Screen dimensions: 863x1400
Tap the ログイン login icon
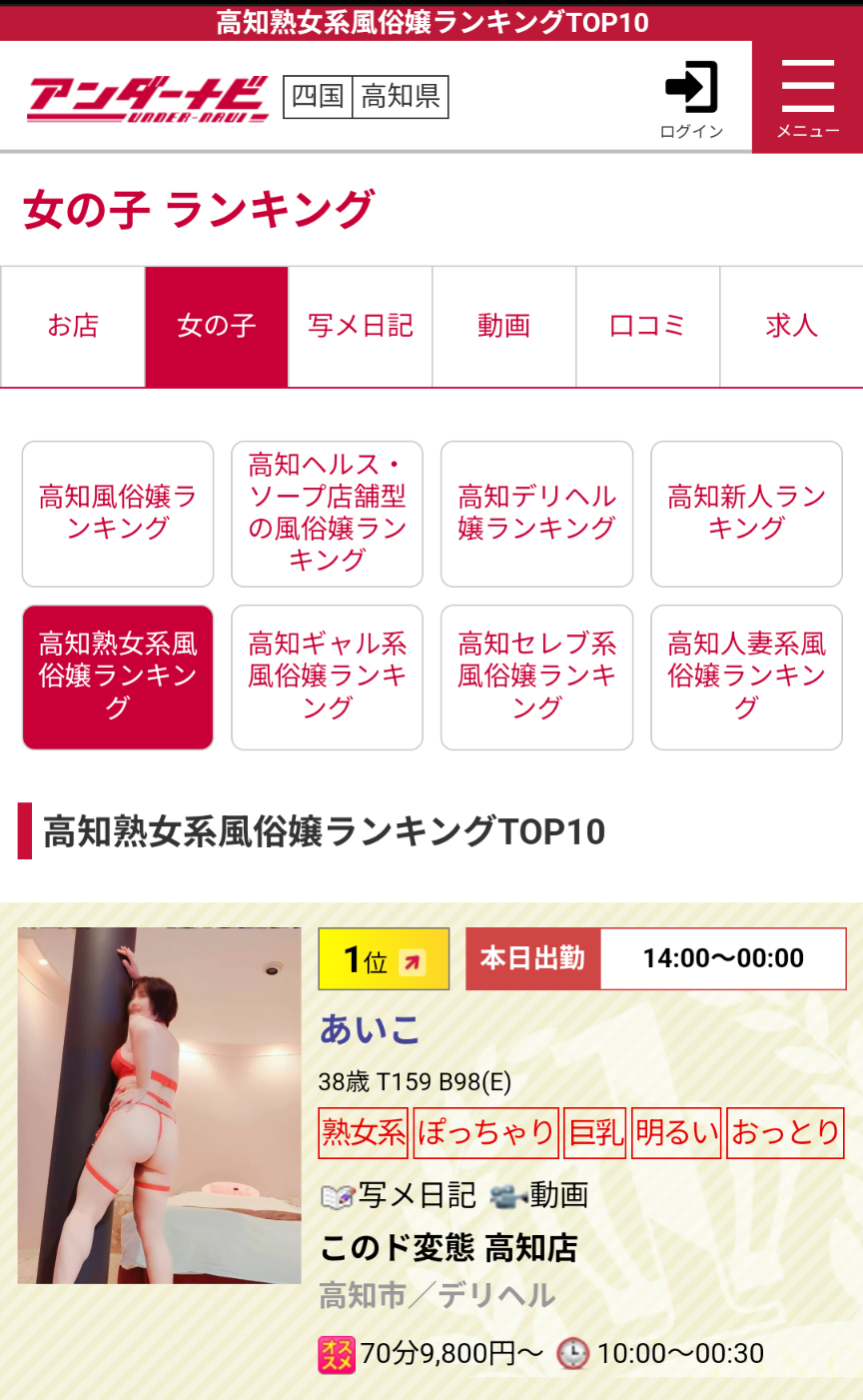tap(691, 98)
